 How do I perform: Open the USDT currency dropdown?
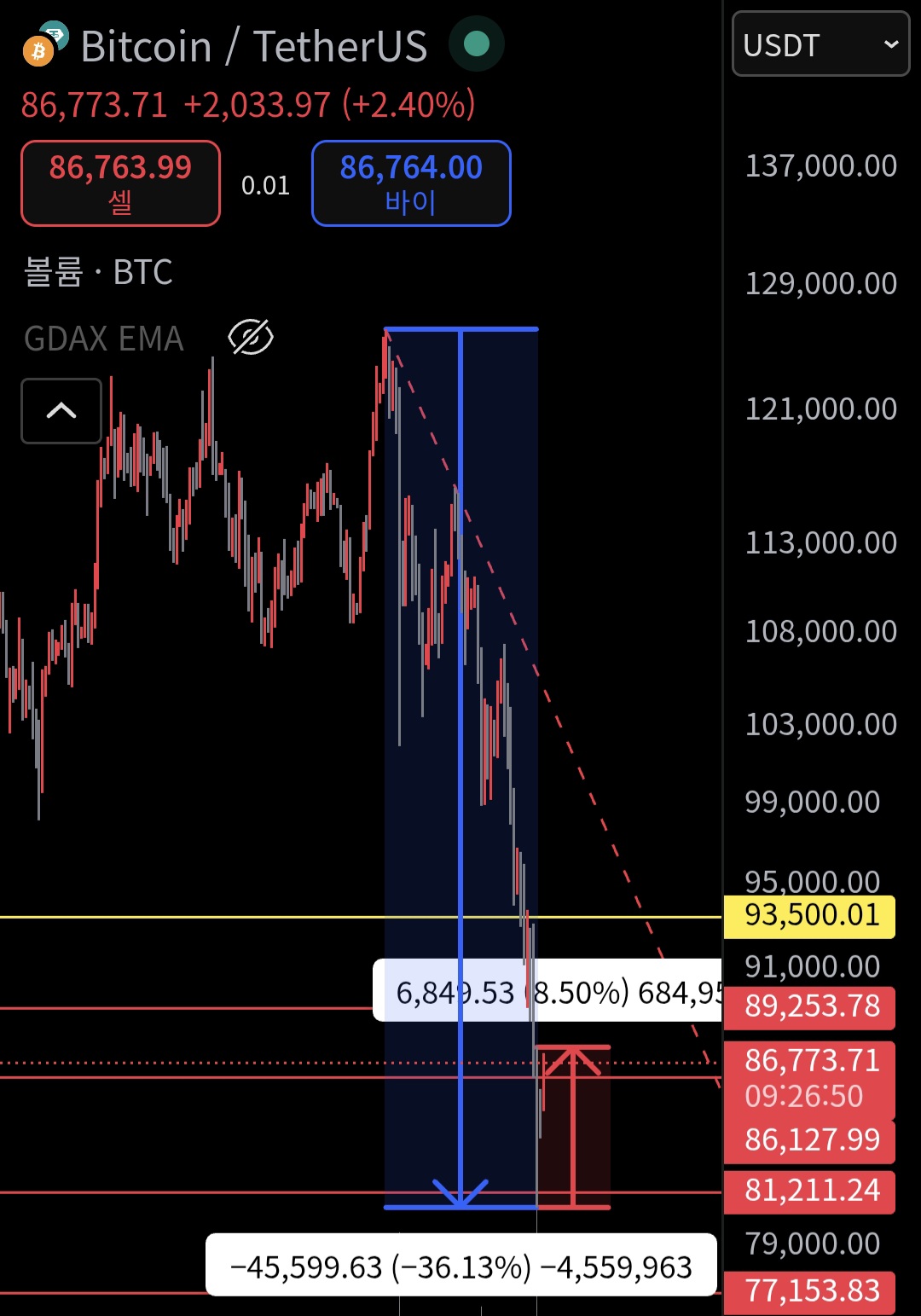click(820, 44)
